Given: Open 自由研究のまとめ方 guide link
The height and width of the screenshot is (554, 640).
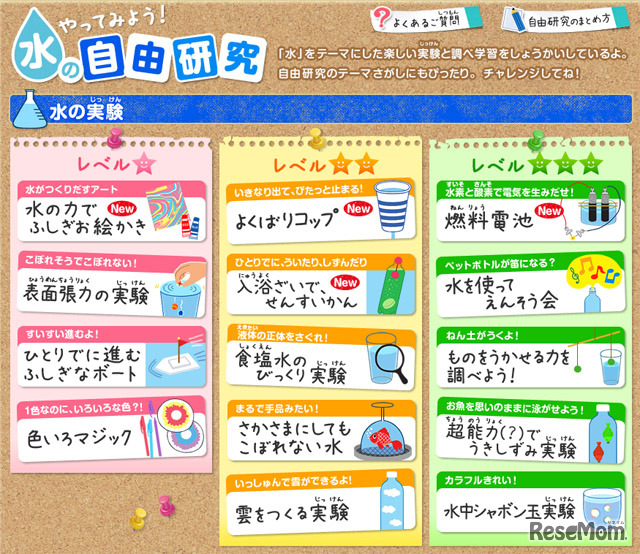Looking at the screenshot, I should point(565,19).
